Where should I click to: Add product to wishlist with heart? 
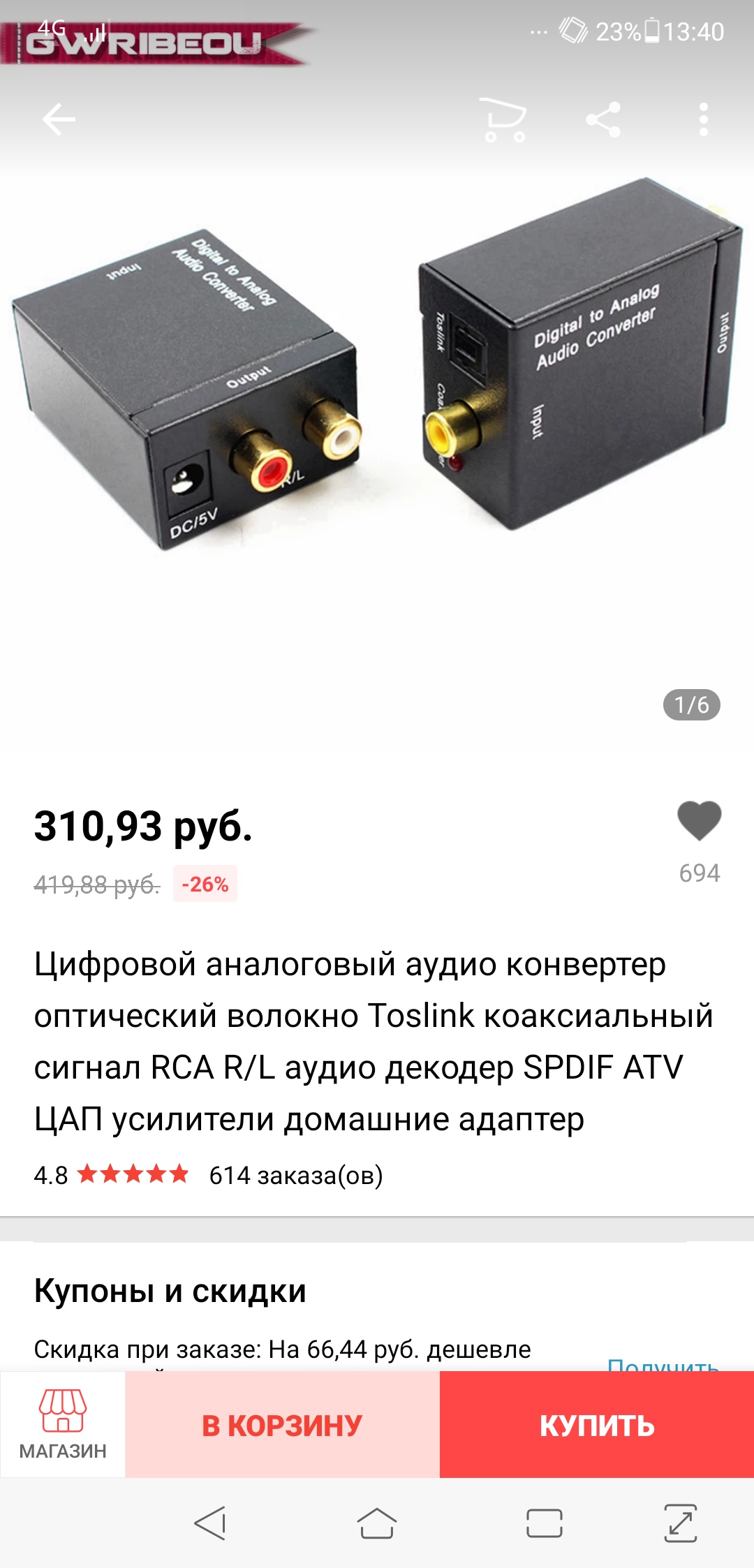coord(699,821)
